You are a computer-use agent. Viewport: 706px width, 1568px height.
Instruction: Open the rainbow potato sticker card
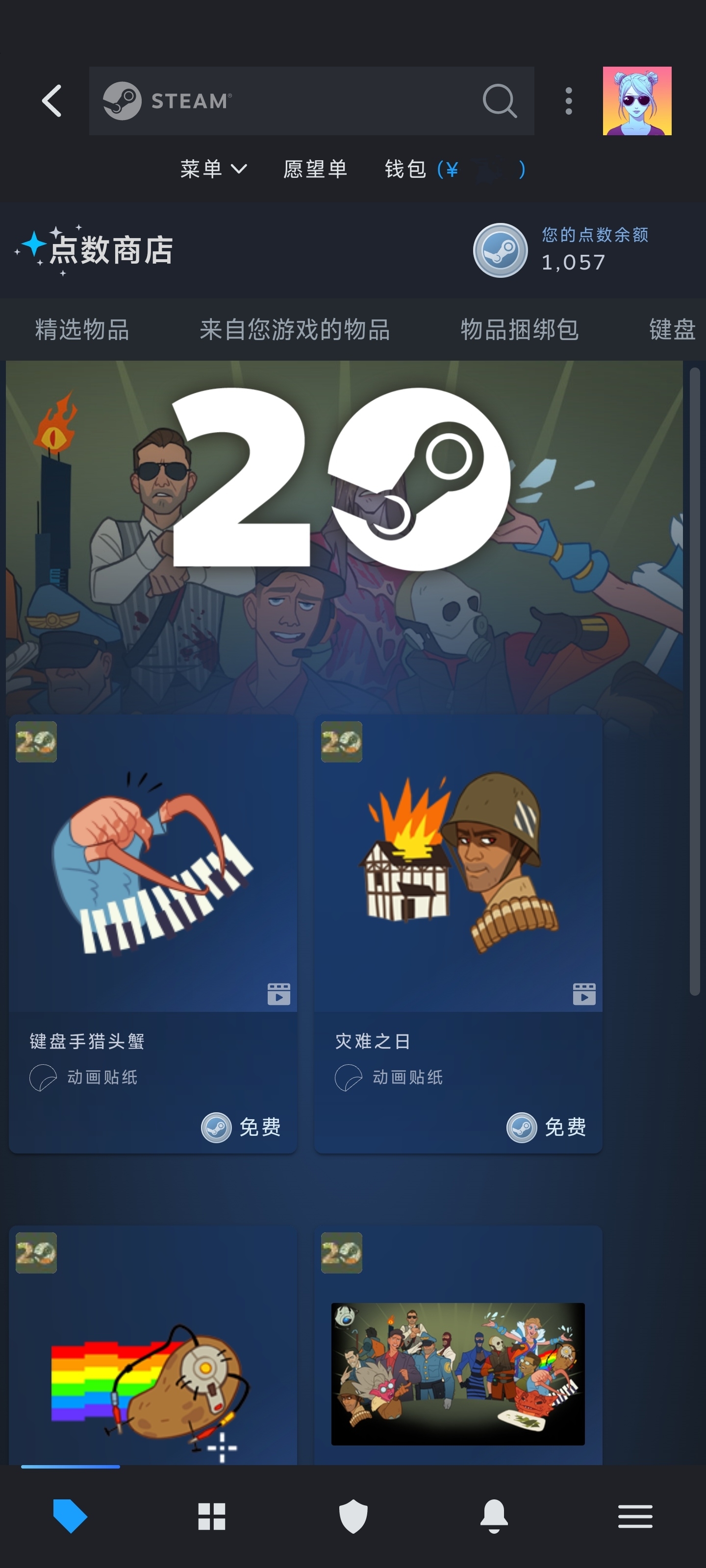(153, 1346)
